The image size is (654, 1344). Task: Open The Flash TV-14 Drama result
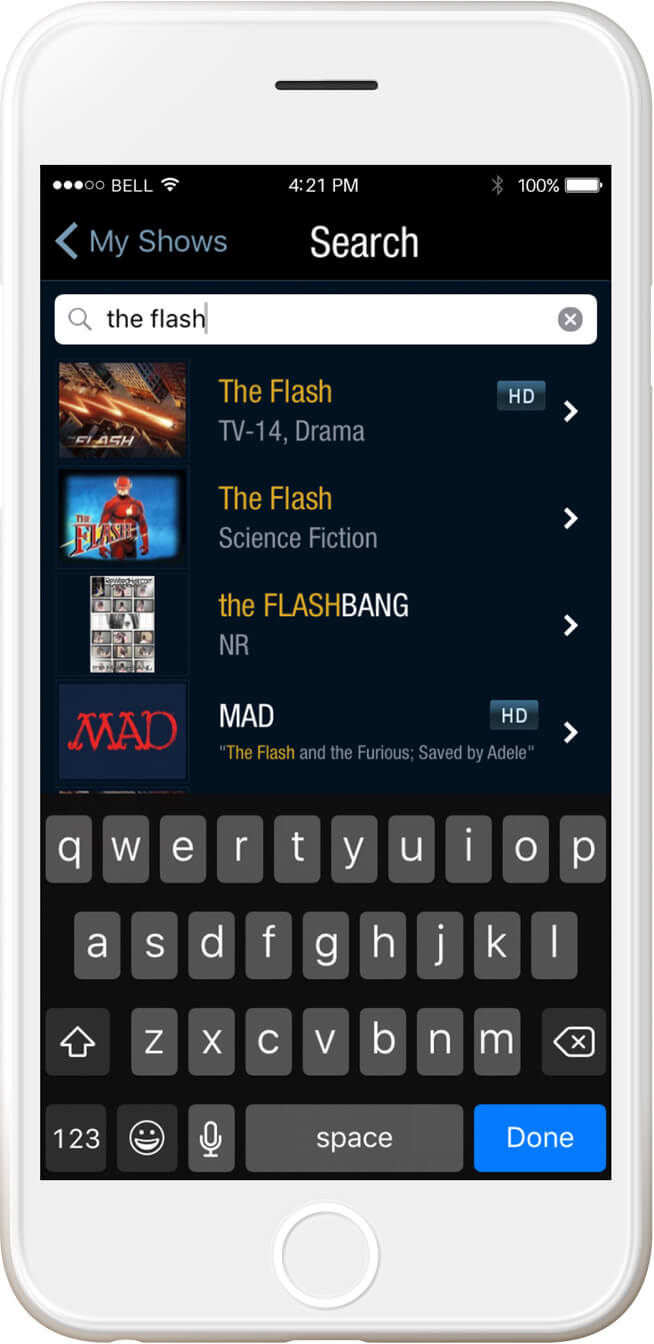pos(326,410)
